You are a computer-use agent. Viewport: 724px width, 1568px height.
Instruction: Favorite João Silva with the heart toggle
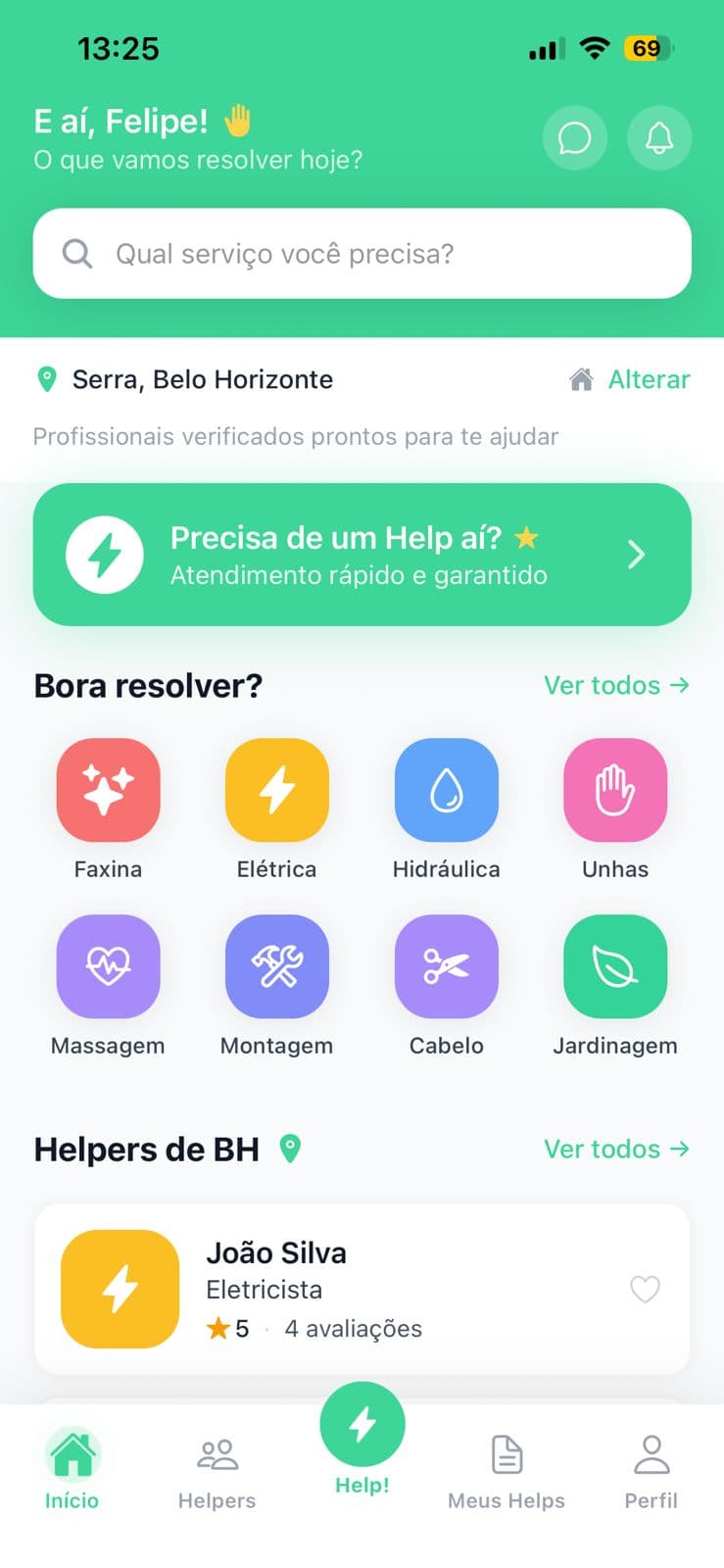point(646,1290)
